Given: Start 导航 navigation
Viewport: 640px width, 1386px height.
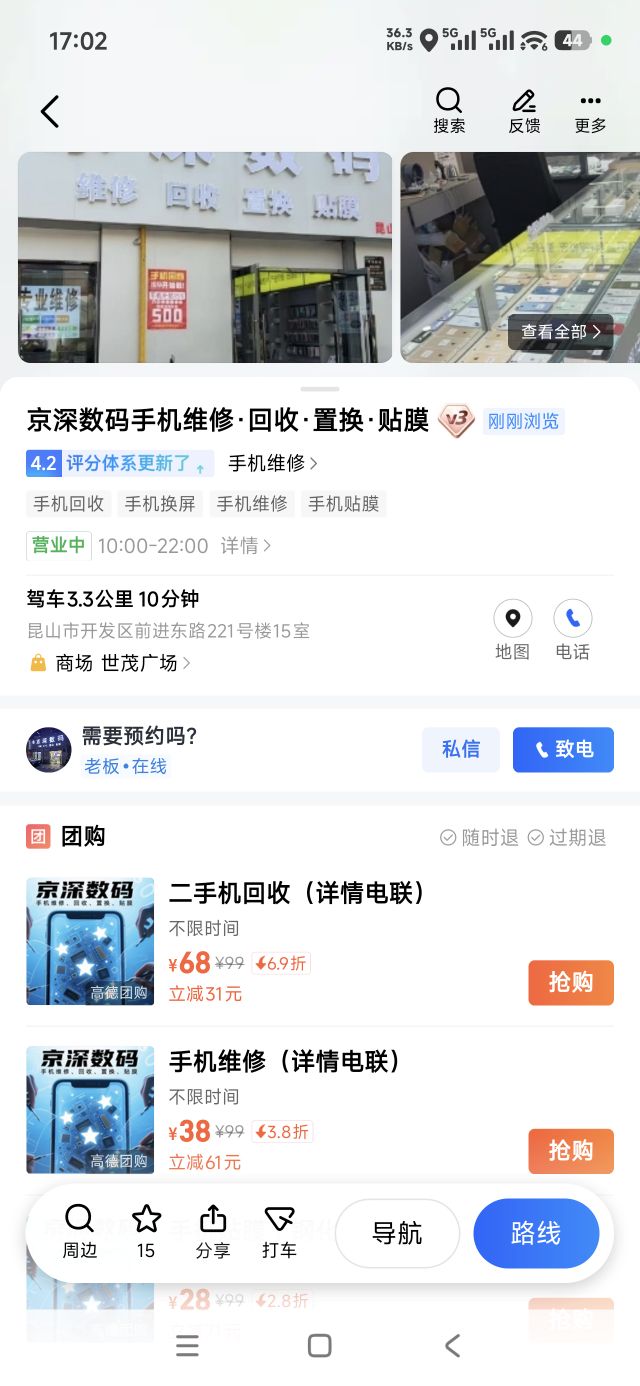Looking at the screenshot, I should (397, 1233).
